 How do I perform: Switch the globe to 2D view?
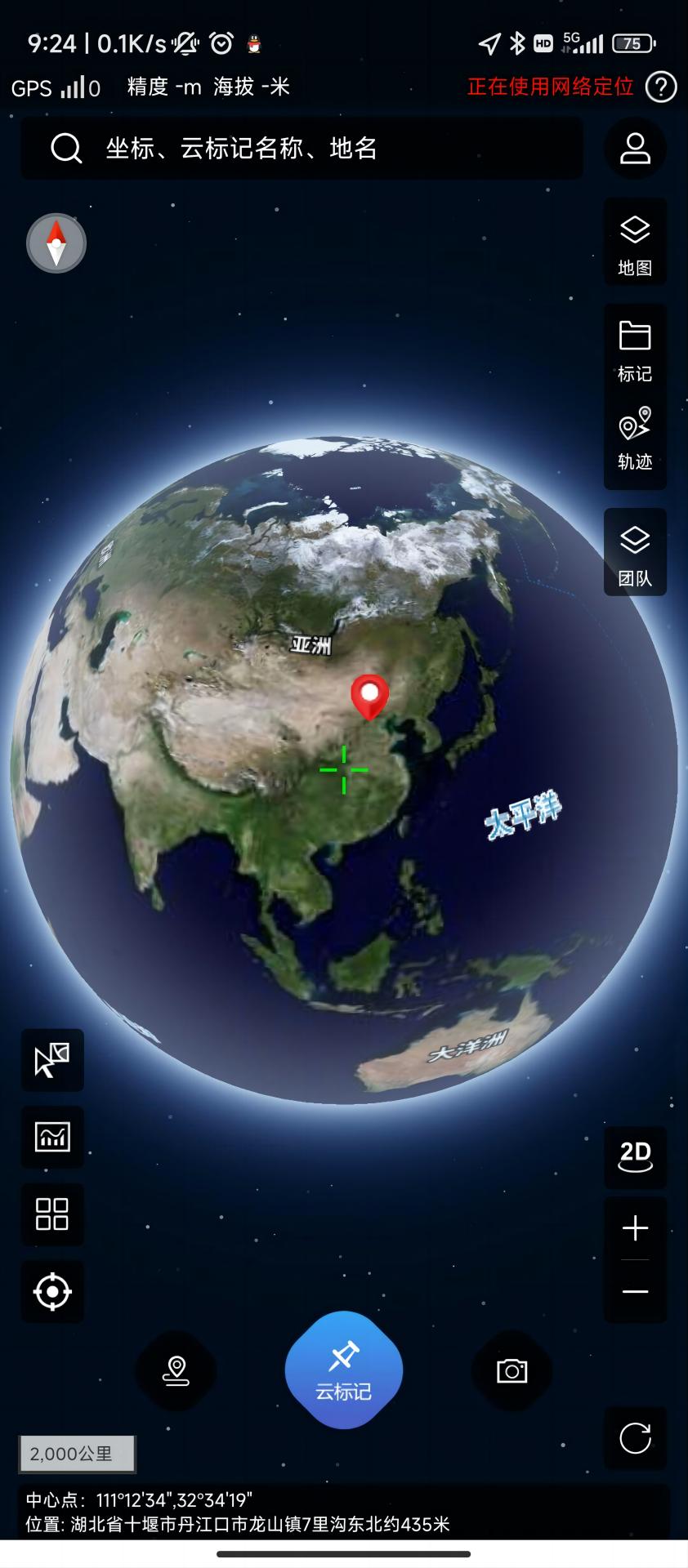coord(635,1156)
